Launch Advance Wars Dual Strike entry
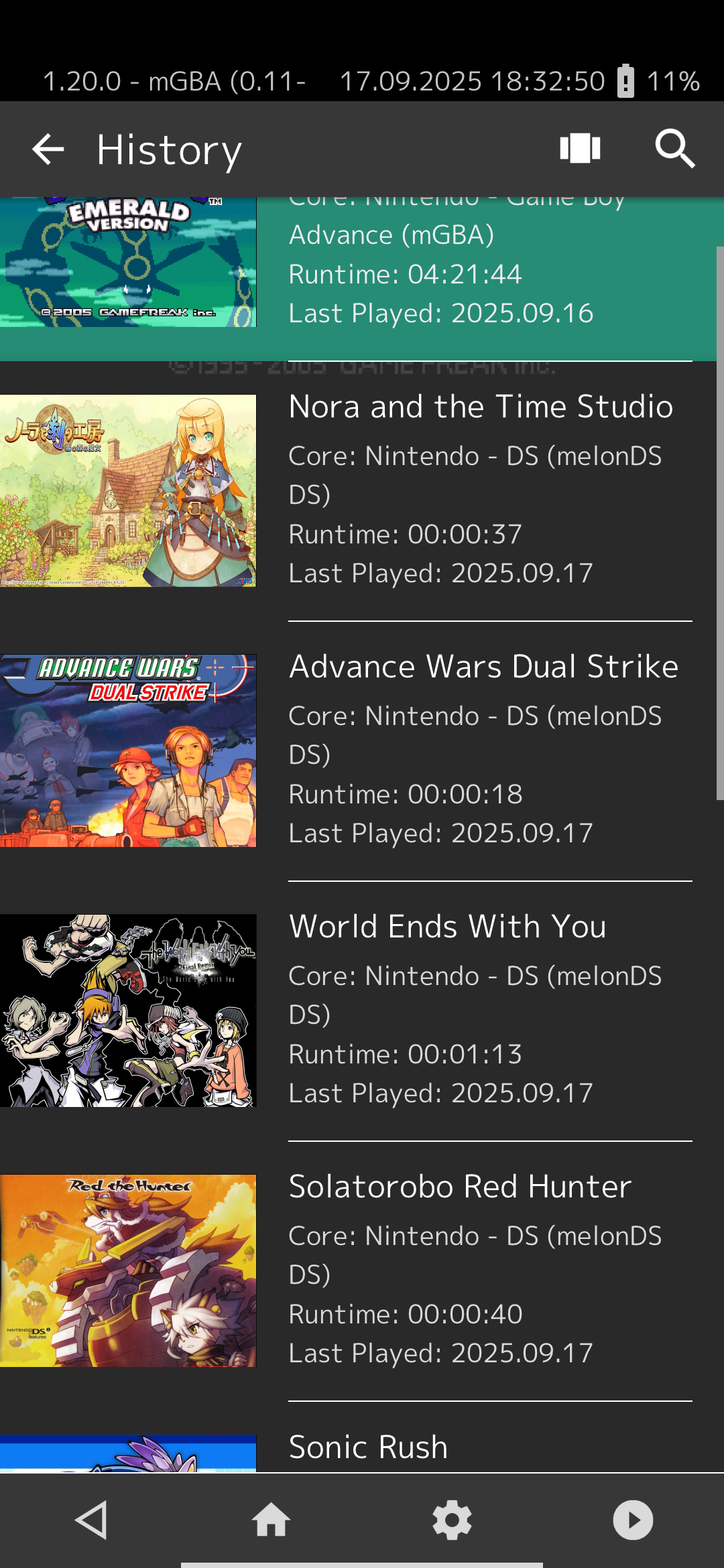This screenshot has height=1568, width=724. [x=362, y=750]
